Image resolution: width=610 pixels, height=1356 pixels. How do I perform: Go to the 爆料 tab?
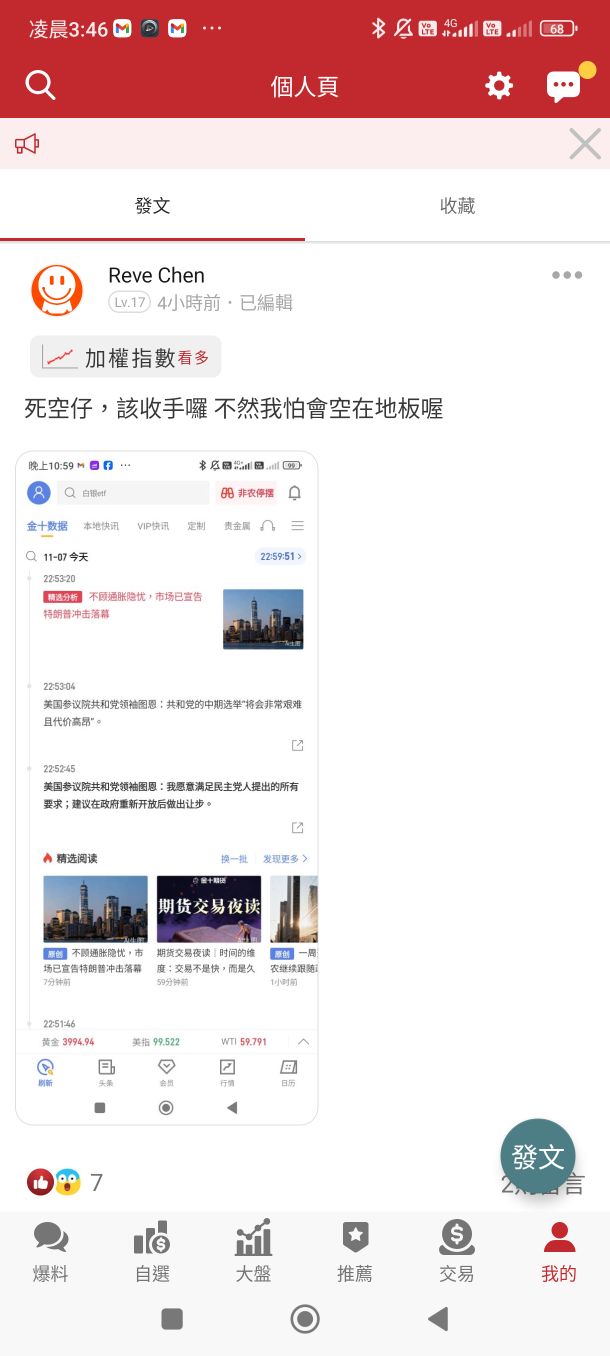coord(51,1250)
